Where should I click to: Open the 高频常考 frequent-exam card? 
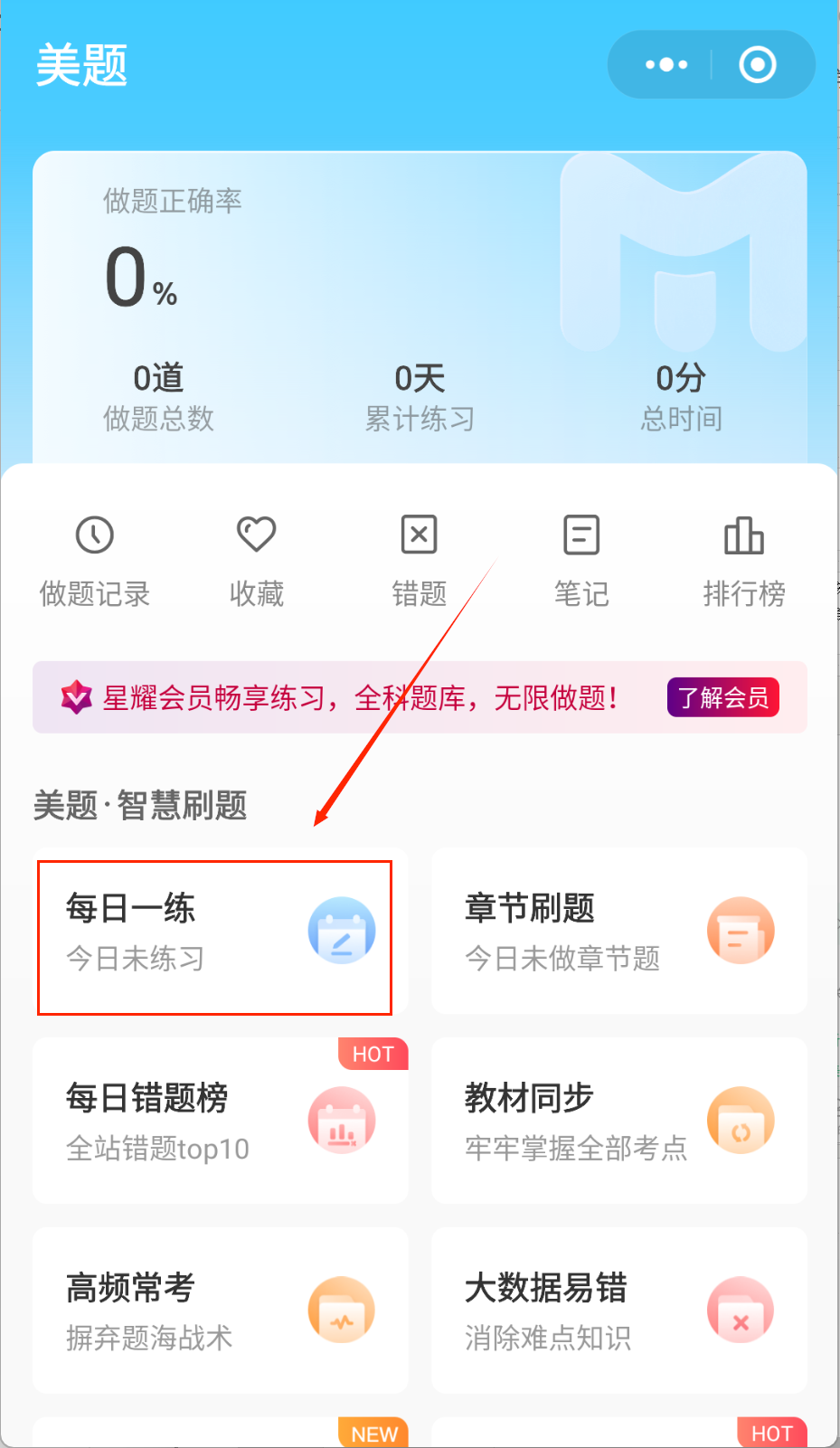[220, 1311]
